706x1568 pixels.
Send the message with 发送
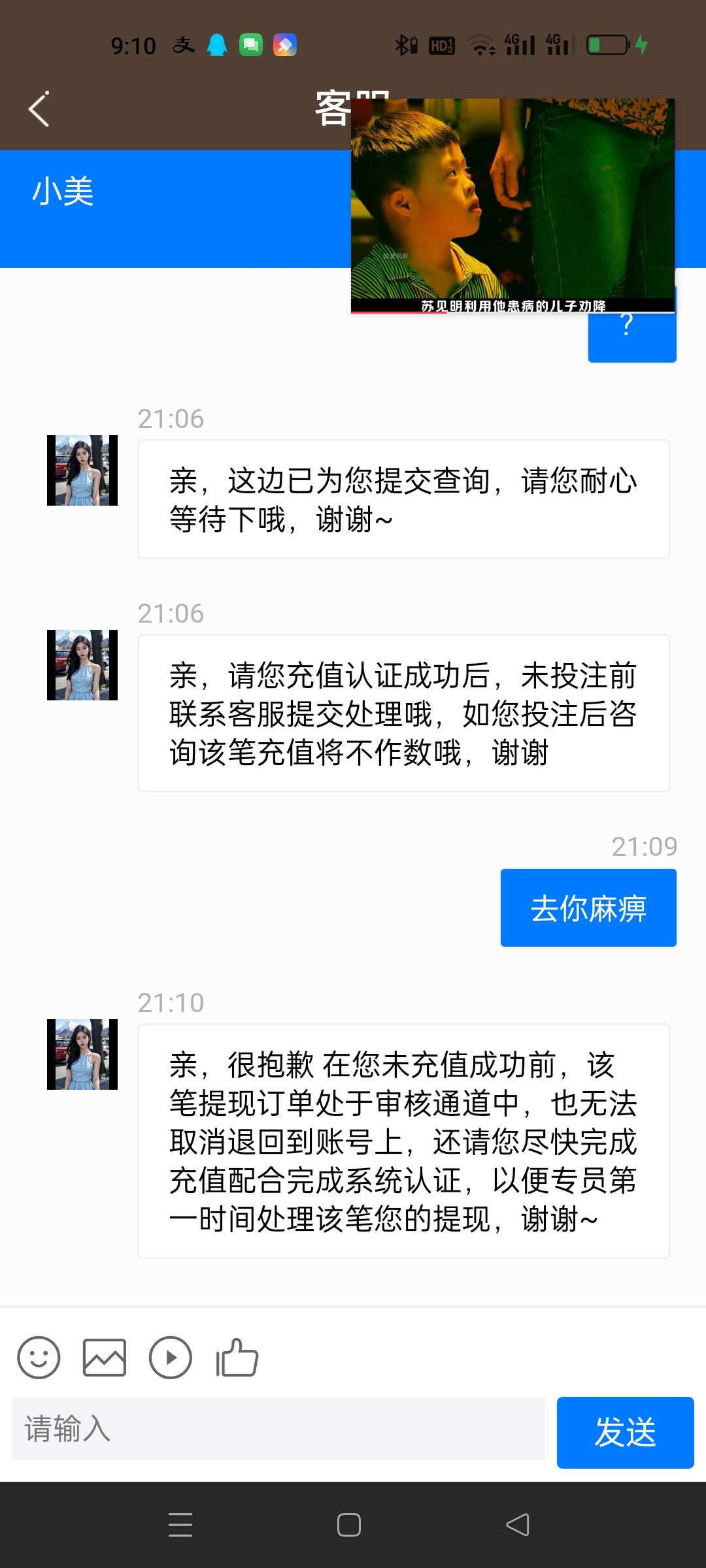pyautogui.click(x=625, y=1432)
